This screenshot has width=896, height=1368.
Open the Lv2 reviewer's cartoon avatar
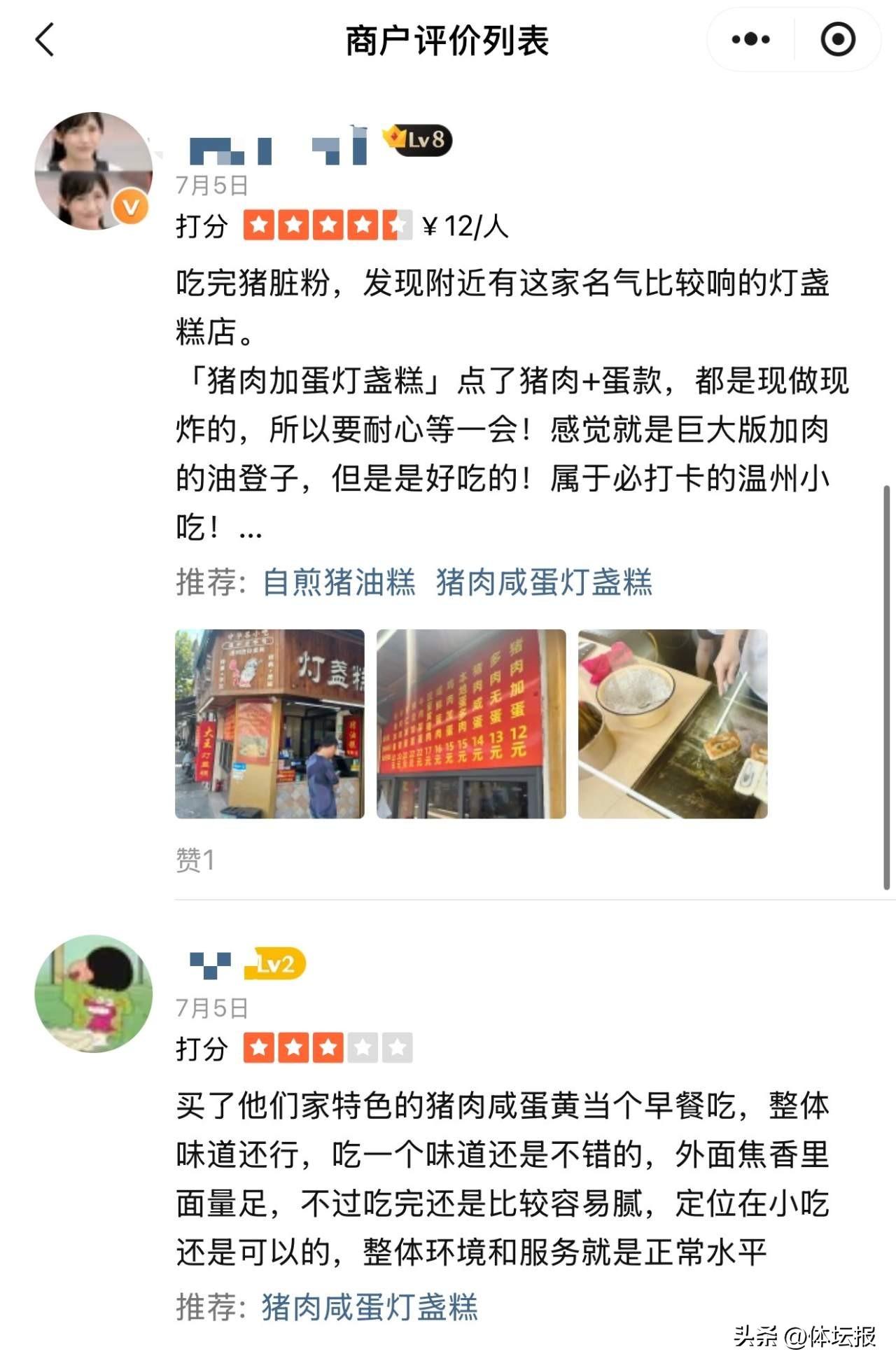(93, 993)
